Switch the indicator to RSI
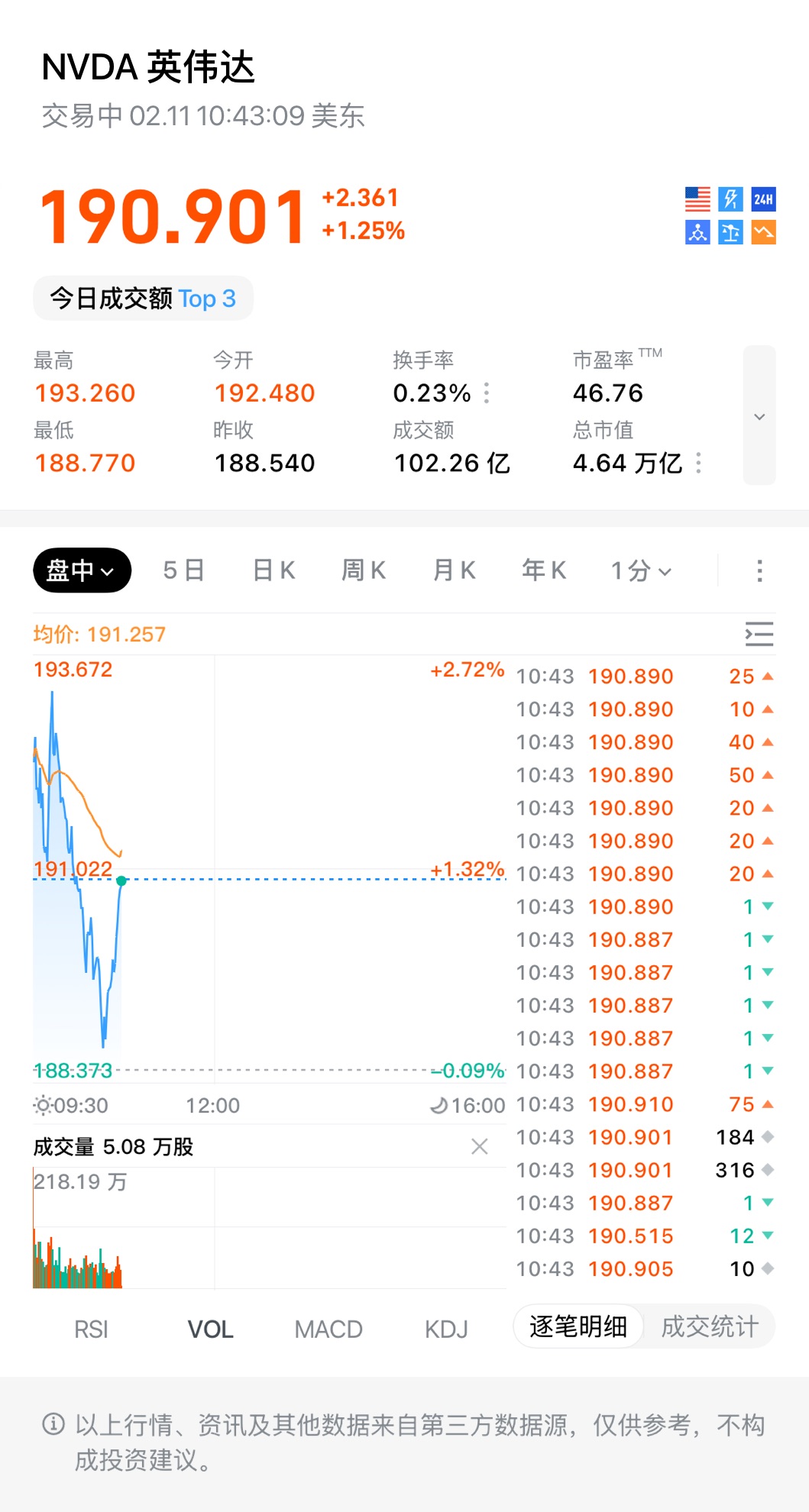Image resolution: width=809 pixels, height=1512 pixels. (x=91, y=1329)
